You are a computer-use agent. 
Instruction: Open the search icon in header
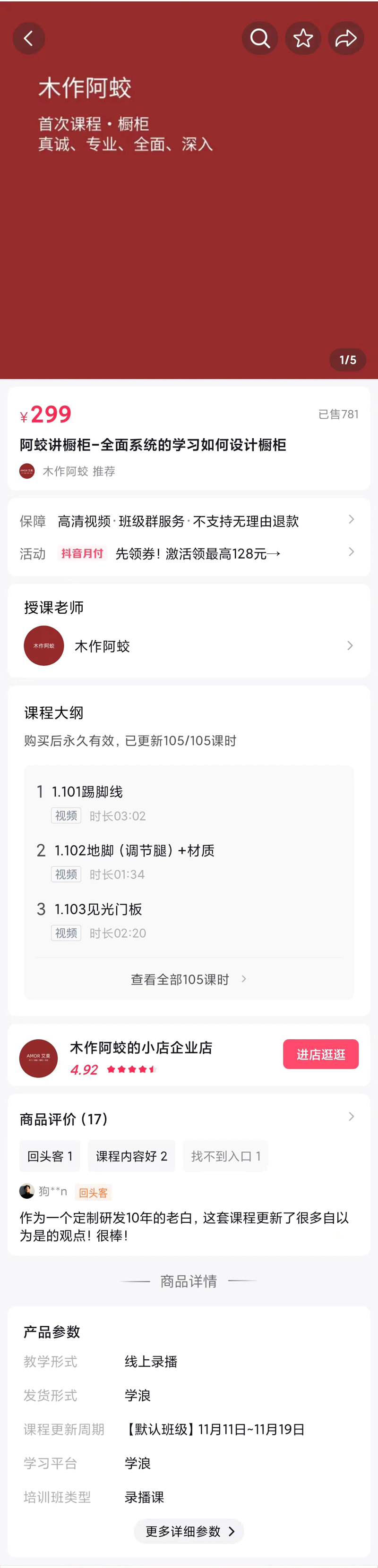tap(260, 38)
